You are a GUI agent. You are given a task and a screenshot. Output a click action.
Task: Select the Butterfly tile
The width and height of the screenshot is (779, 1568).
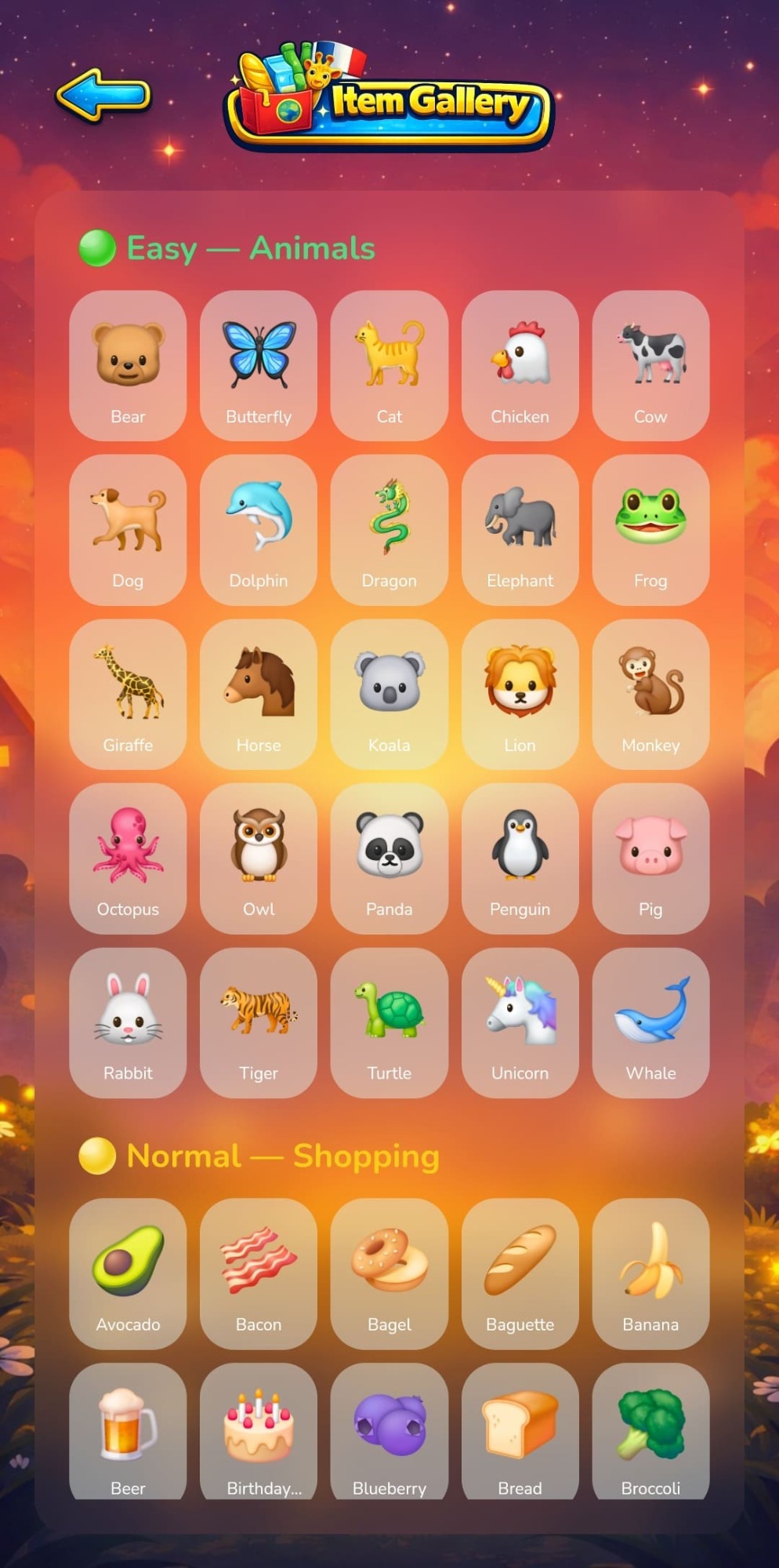[x=259, y=365]
